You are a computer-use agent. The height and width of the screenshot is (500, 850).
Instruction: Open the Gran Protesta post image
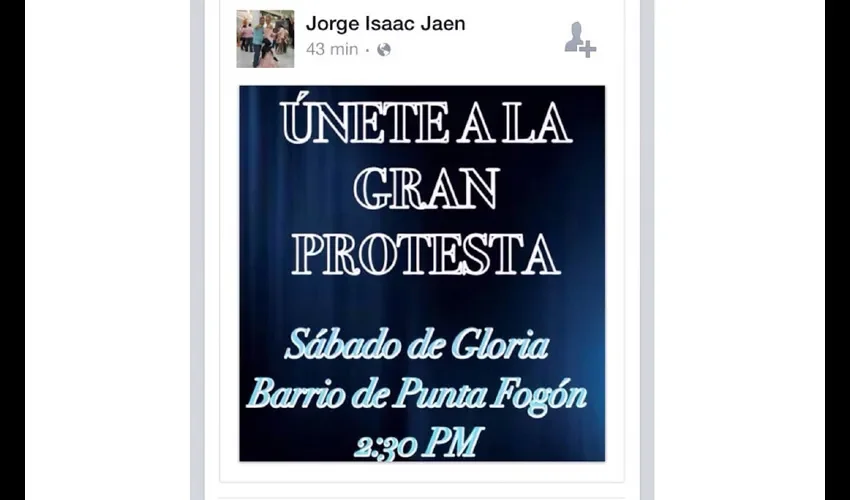pos(422,273)
